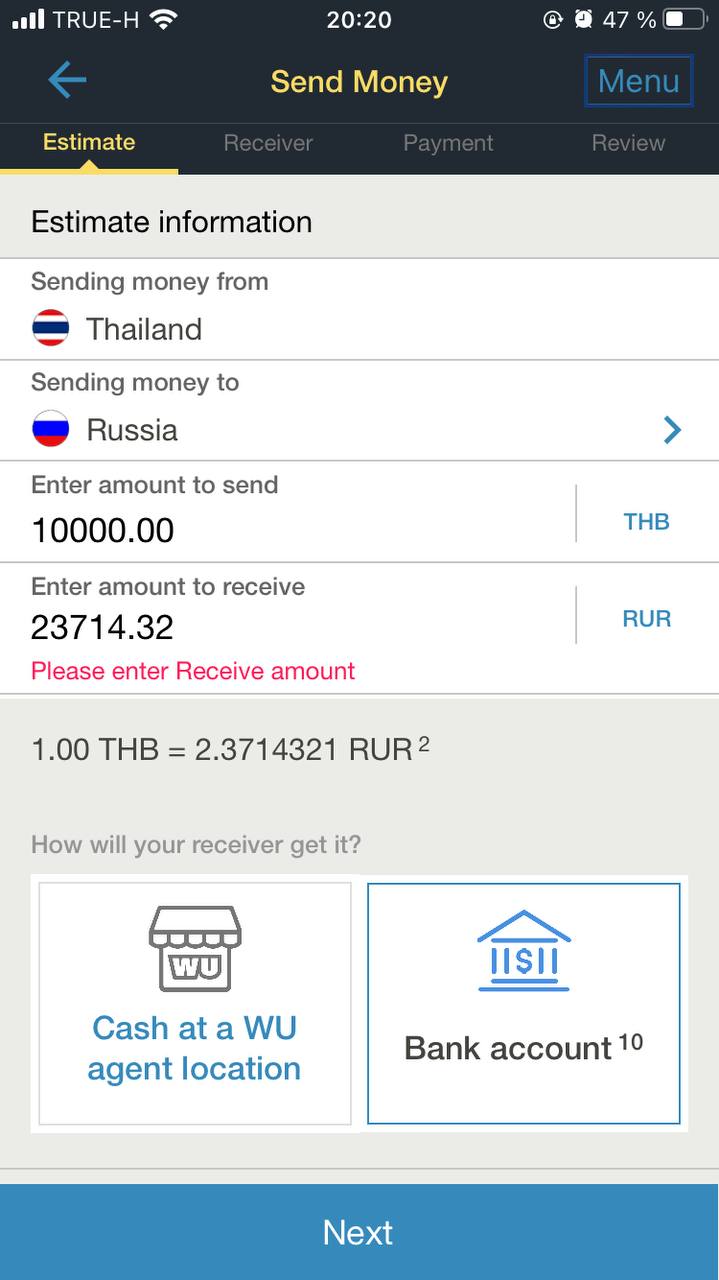Go back with the arrow icon

tap(67, 81)
